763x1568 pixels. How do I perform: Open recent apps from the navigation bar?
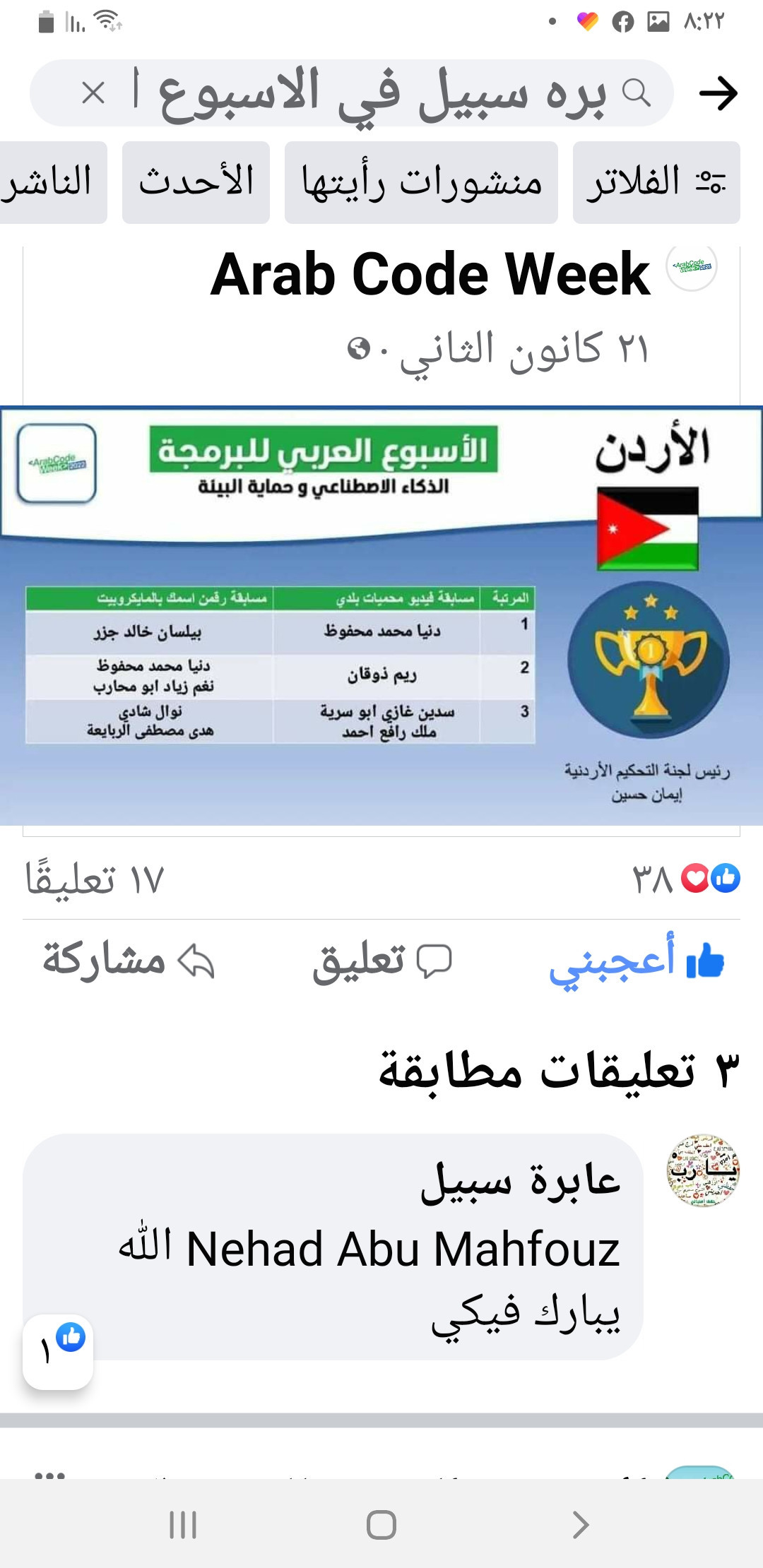pos(182,1524)
